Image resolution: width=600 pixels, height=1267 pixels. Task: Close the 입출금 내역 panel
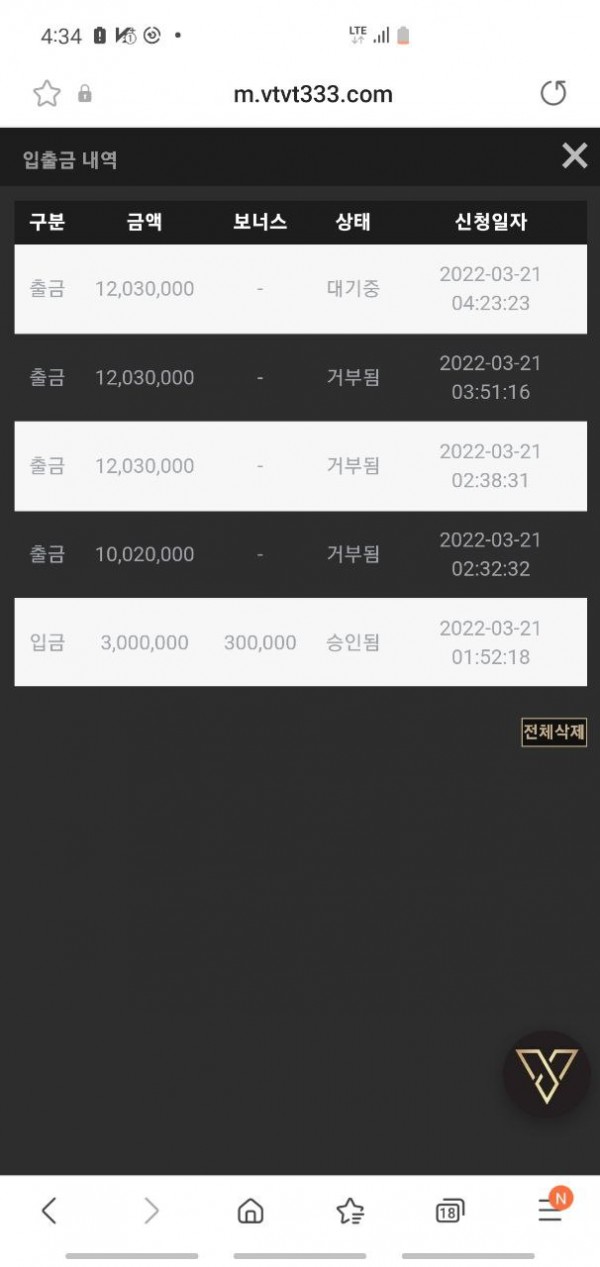point(574,156)
